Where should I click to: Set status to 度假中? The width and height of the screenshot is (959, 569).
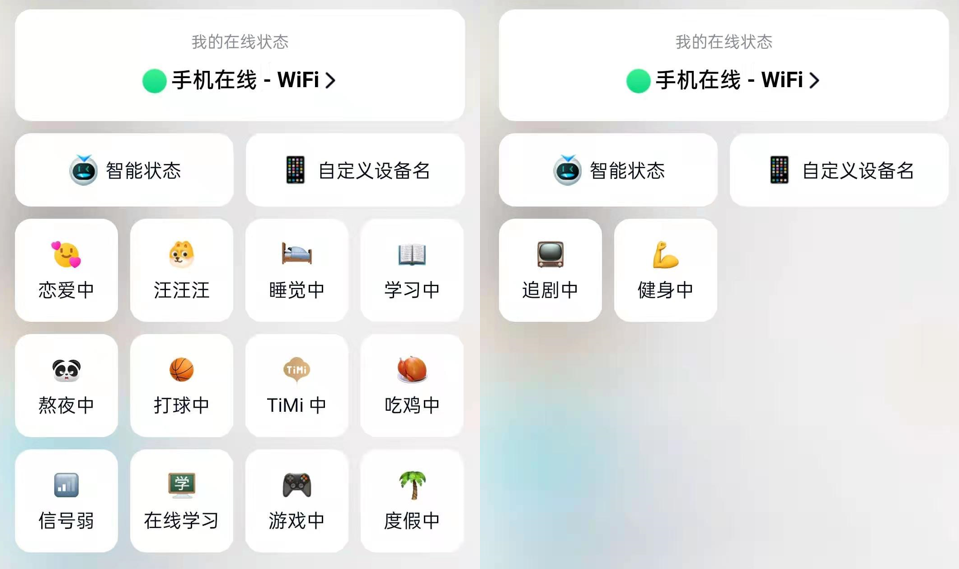click(412, 501)
